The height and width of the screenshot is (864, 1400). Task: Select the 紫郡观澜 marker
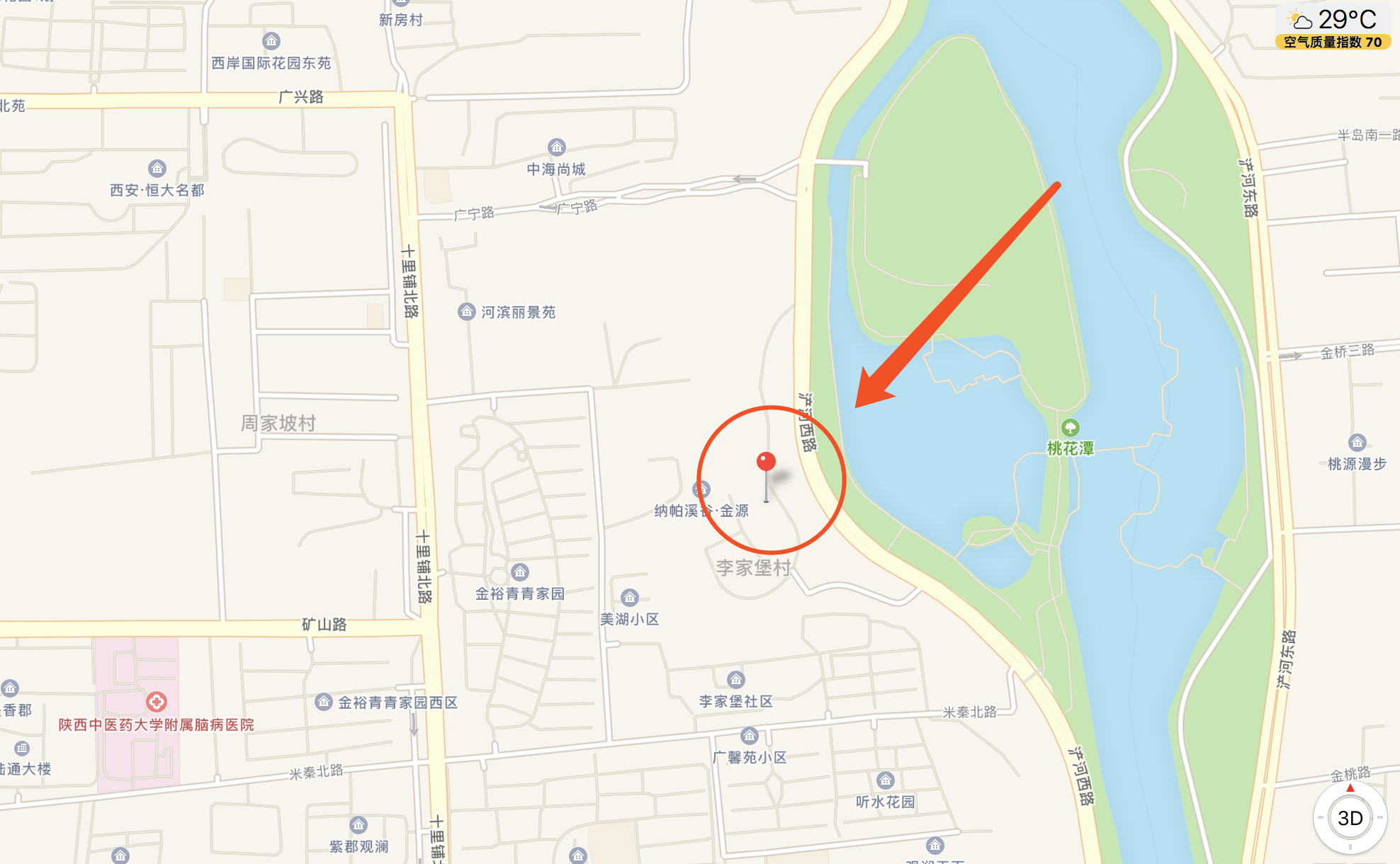pyautogui.click(x=359, y=825)
